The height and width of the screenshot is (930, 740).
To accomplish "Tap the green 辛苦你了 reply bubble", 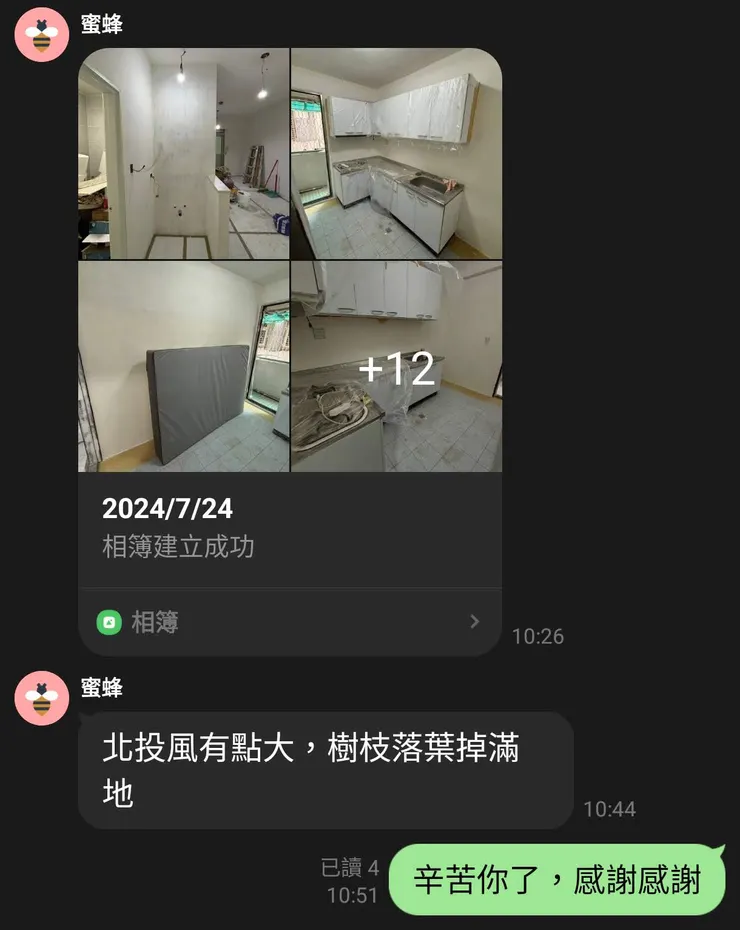I will click(x=558, y=880).
